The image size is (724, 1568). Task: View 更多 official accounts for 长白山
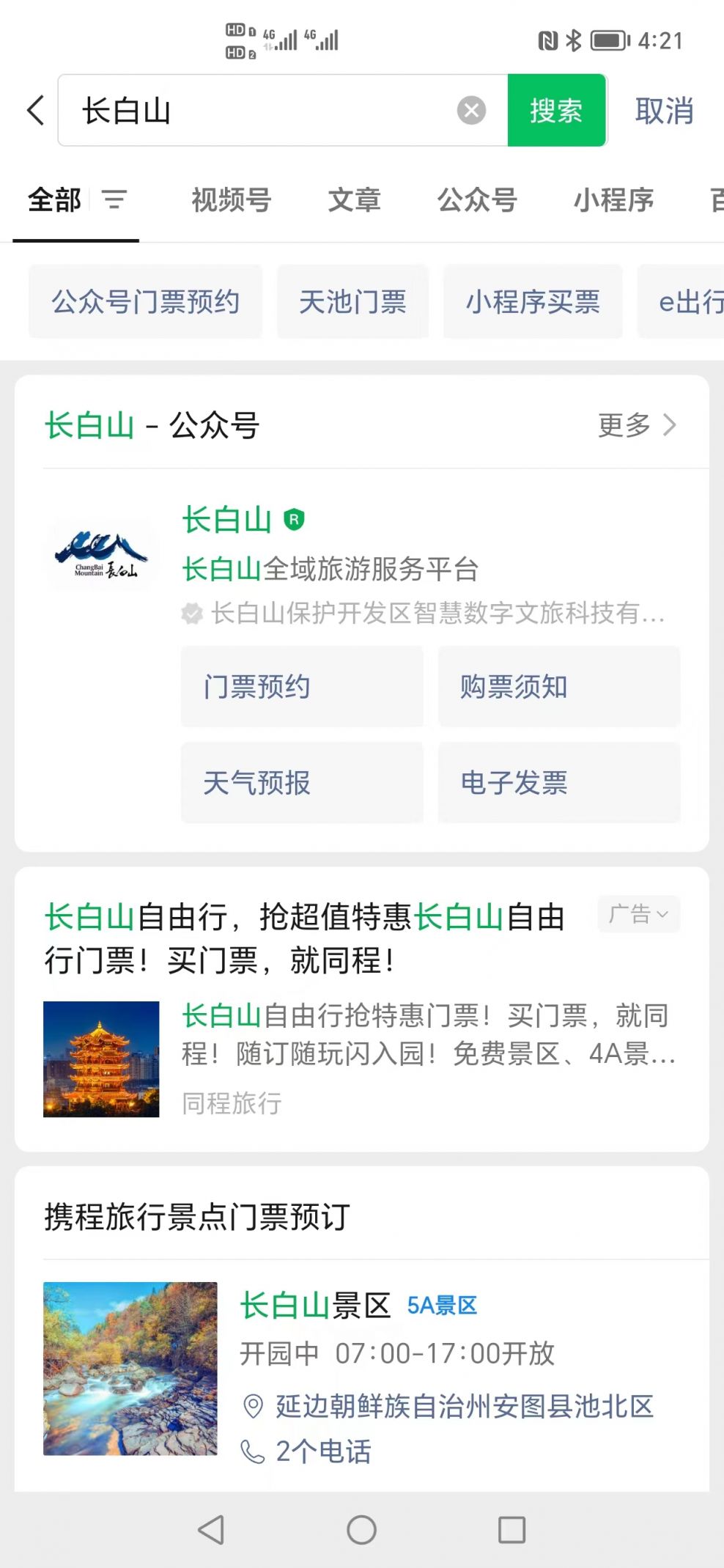[x=636, y=424]
